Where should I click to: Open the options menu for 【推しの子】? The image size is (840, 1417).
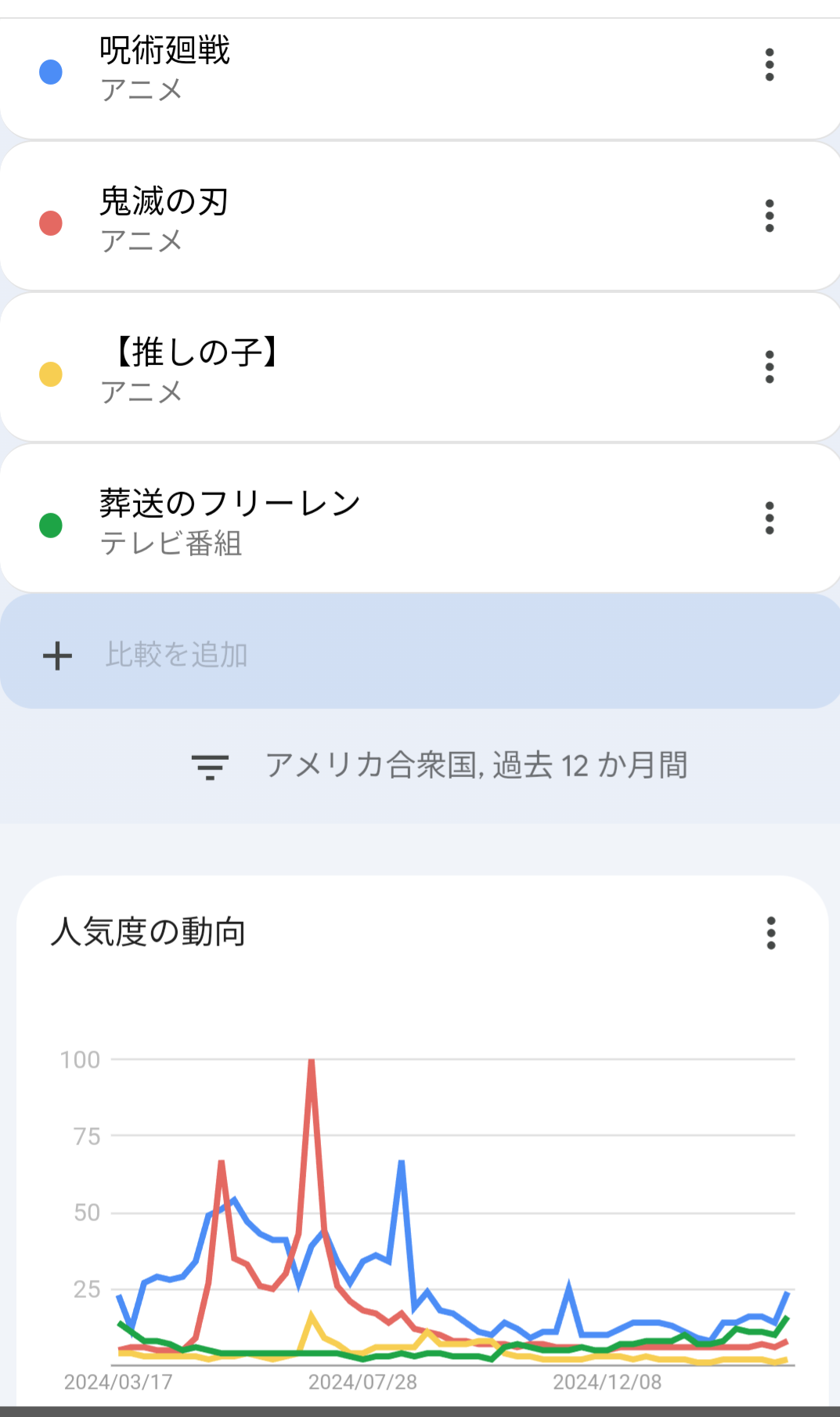pyautogui.click(x=770, y=367)
